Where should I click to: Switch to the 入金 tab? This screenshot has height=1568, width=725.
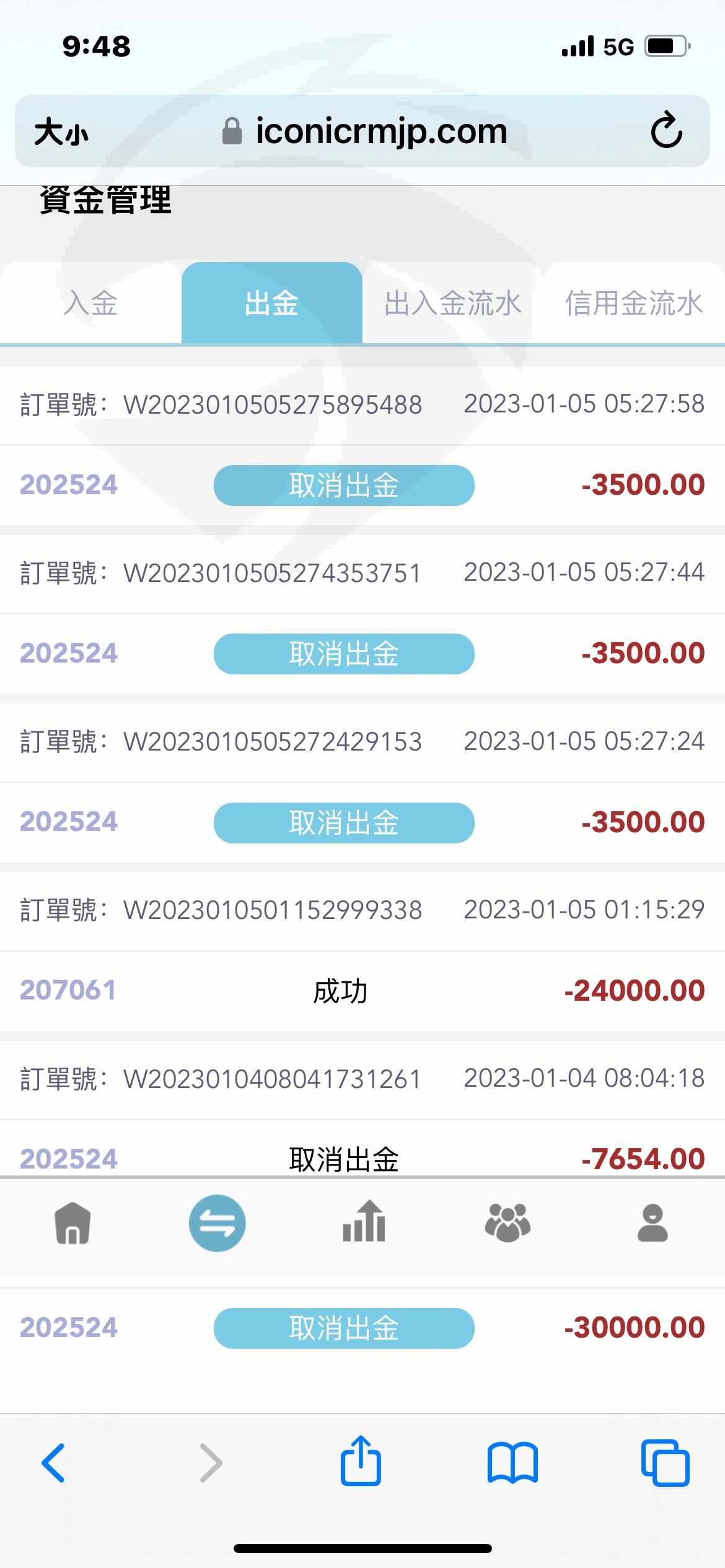coord(90,303)
